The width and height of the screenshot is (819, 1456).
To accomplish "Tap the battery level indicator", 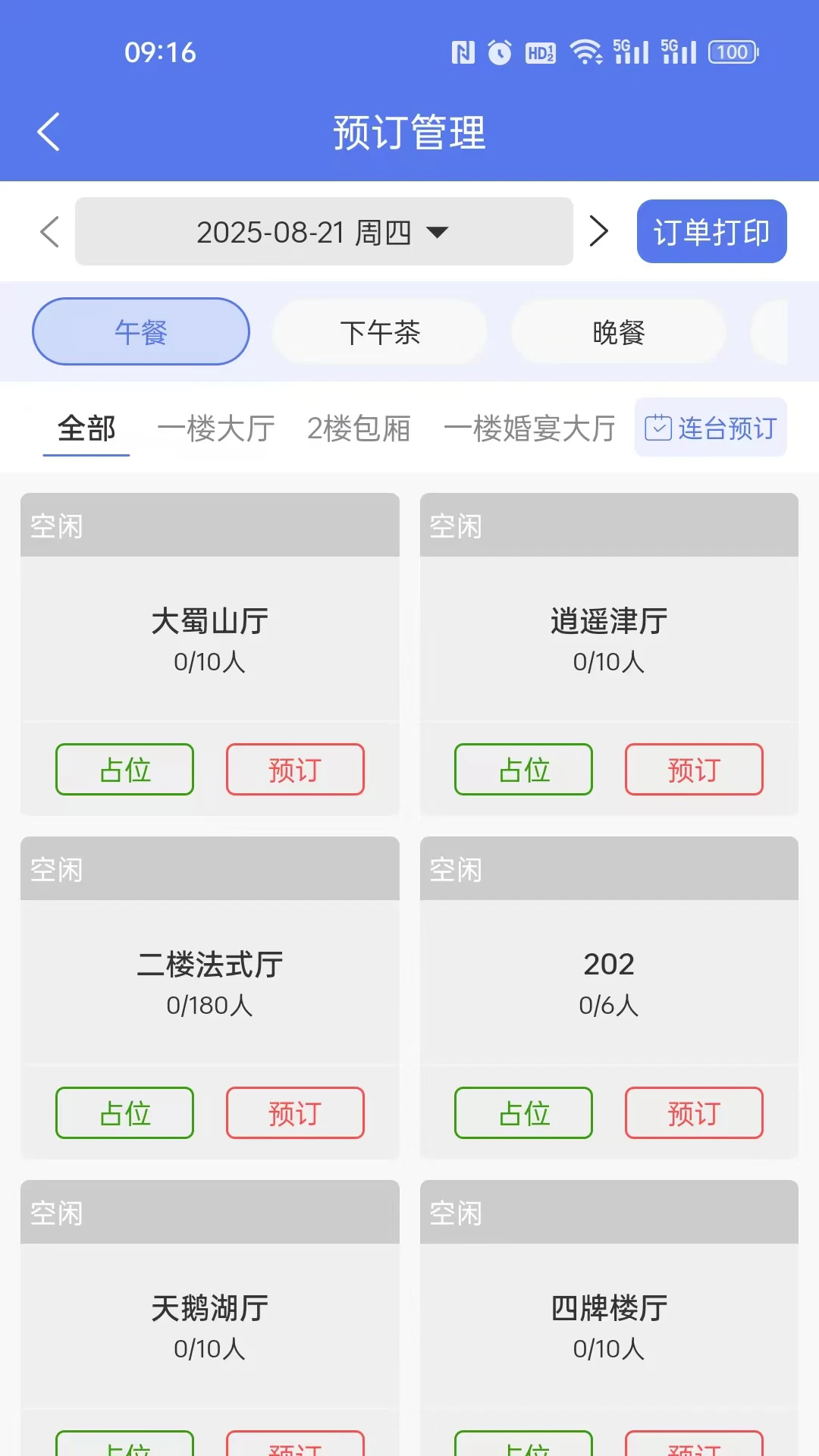I will (x=730, y=52).
